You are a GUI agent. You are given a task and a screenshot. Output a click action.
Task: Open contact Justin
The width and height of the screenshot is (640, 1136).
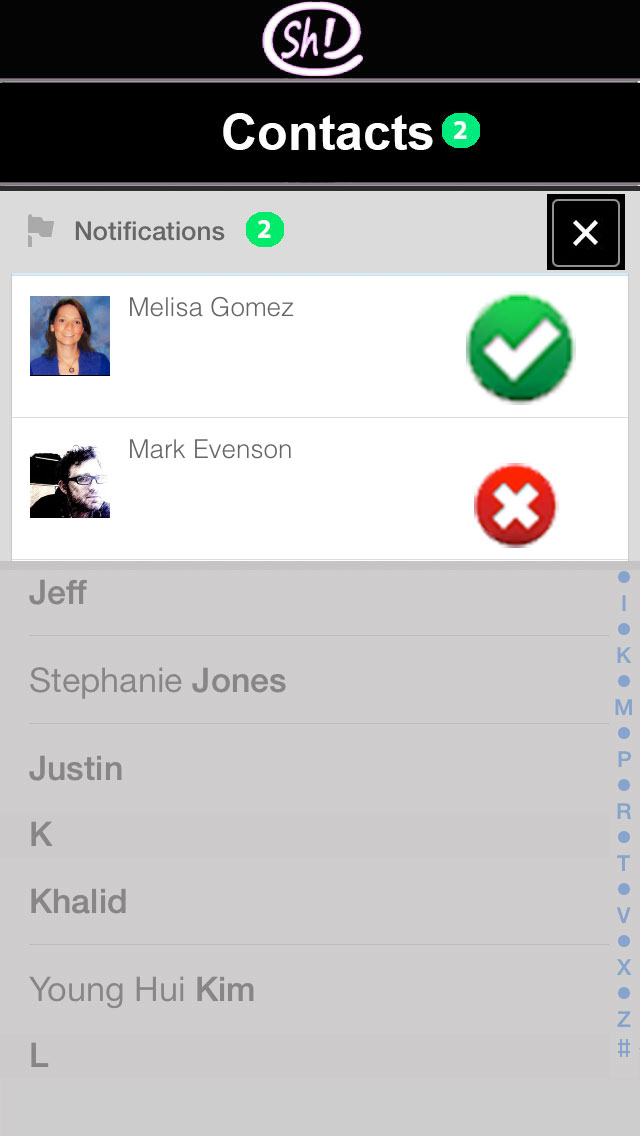pyautogui.click(x=76, y=769)
